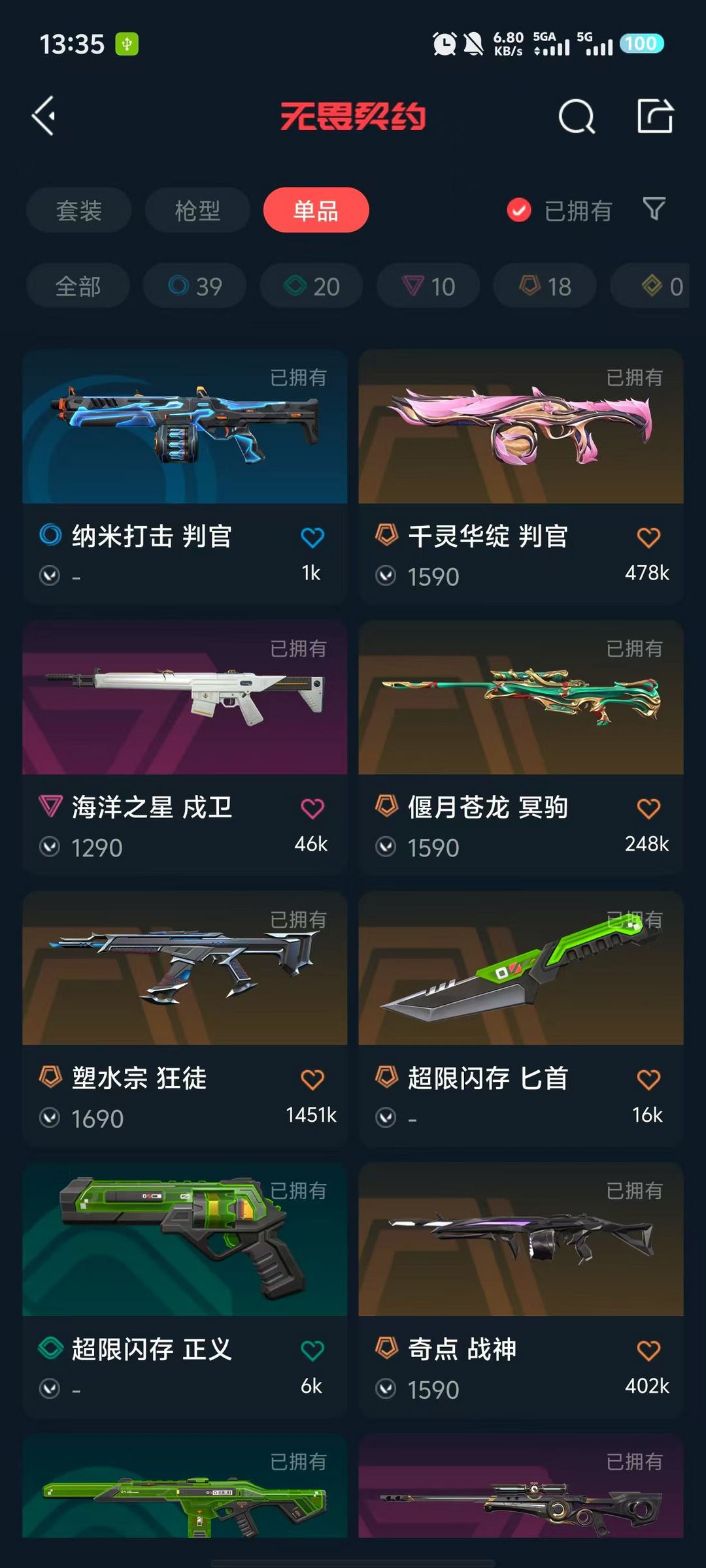Uncheck the 已拥有 filter checkbox

[x=519, y=210]
